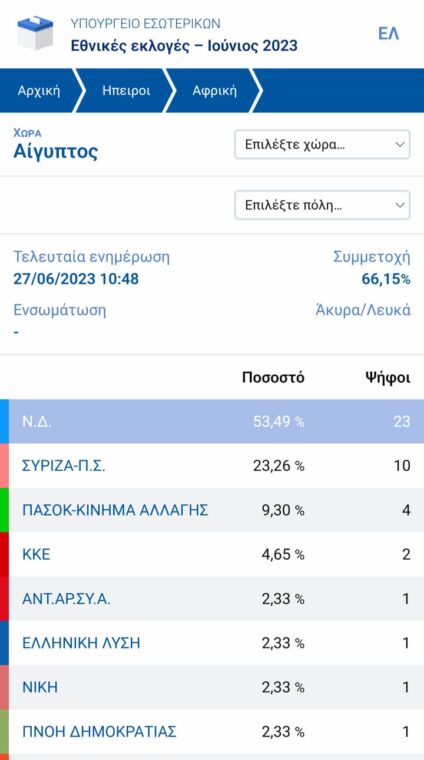
Task: Open the Ηπειροι breadcrumb
Action: [126, 91]
